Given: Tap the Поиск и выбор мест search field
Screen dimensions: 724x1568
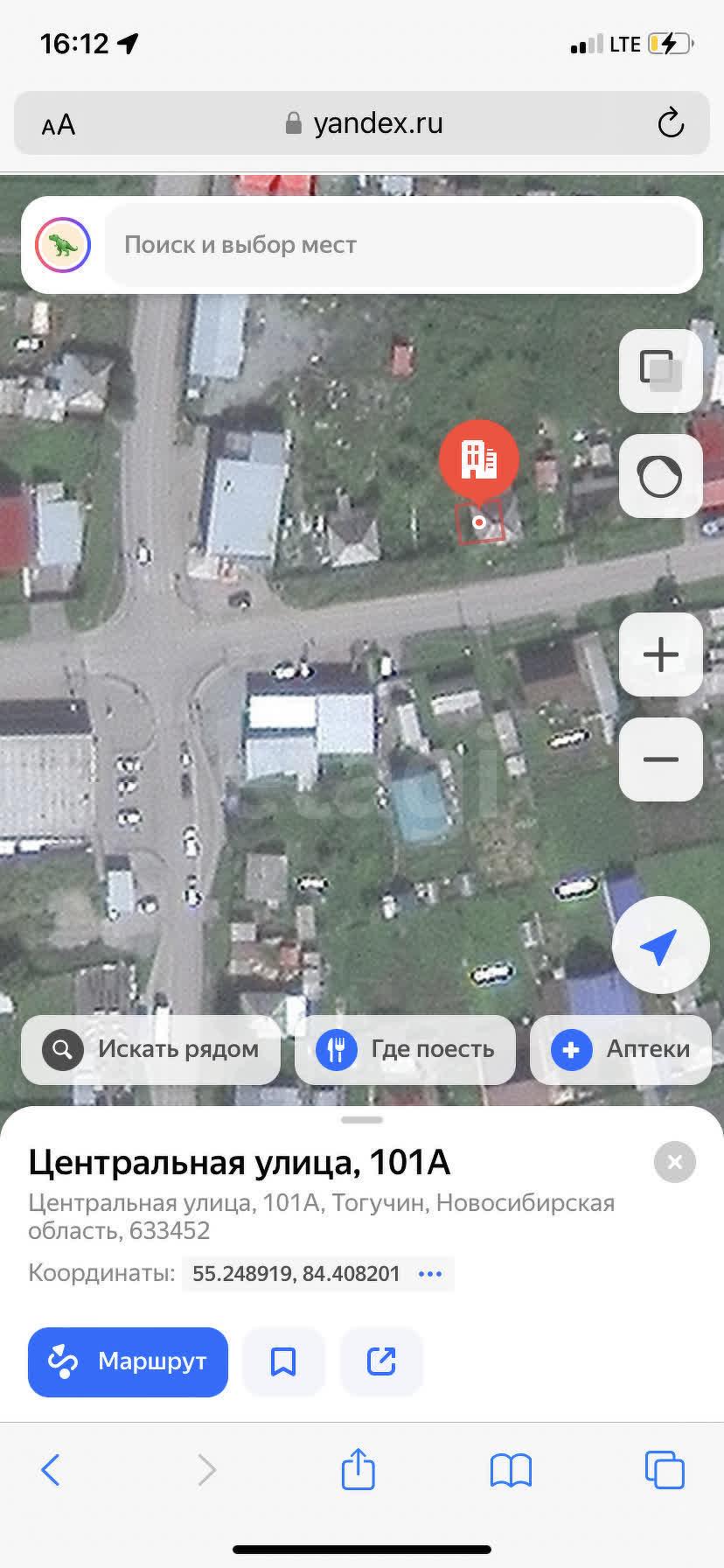Looking at the screenshot, I should pos(400,245).
